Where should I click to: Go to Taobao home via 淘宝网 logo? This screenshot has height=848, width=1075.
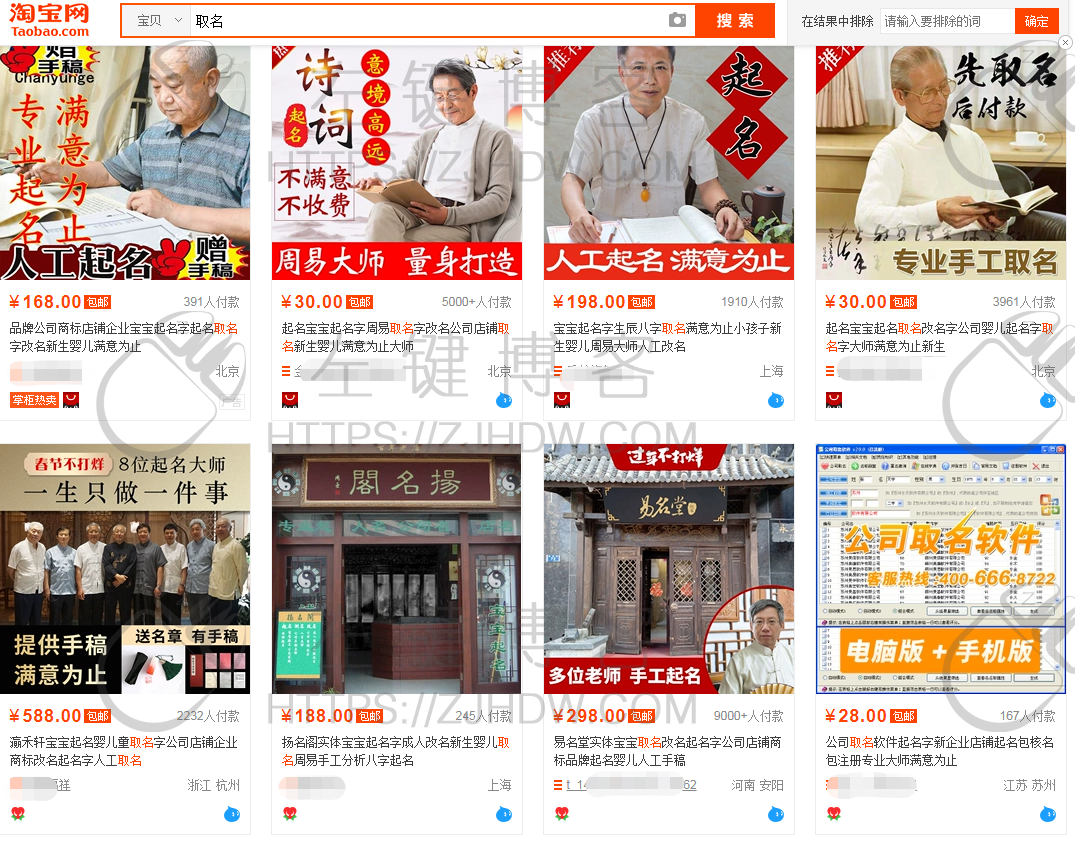pyautogui.click(x=50, y=20)
